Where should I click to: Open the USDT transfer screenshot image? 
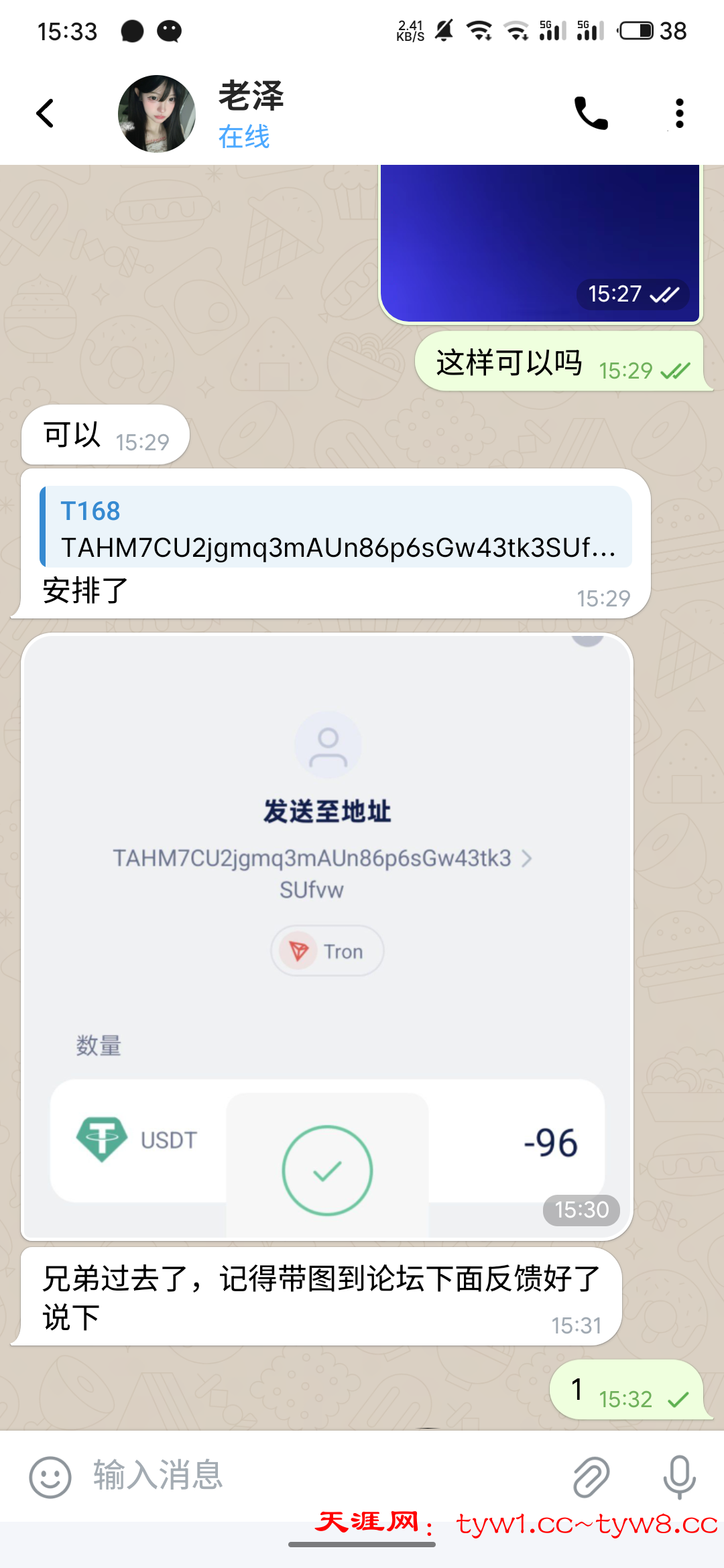pyautogui.click(x=327, y=938)
